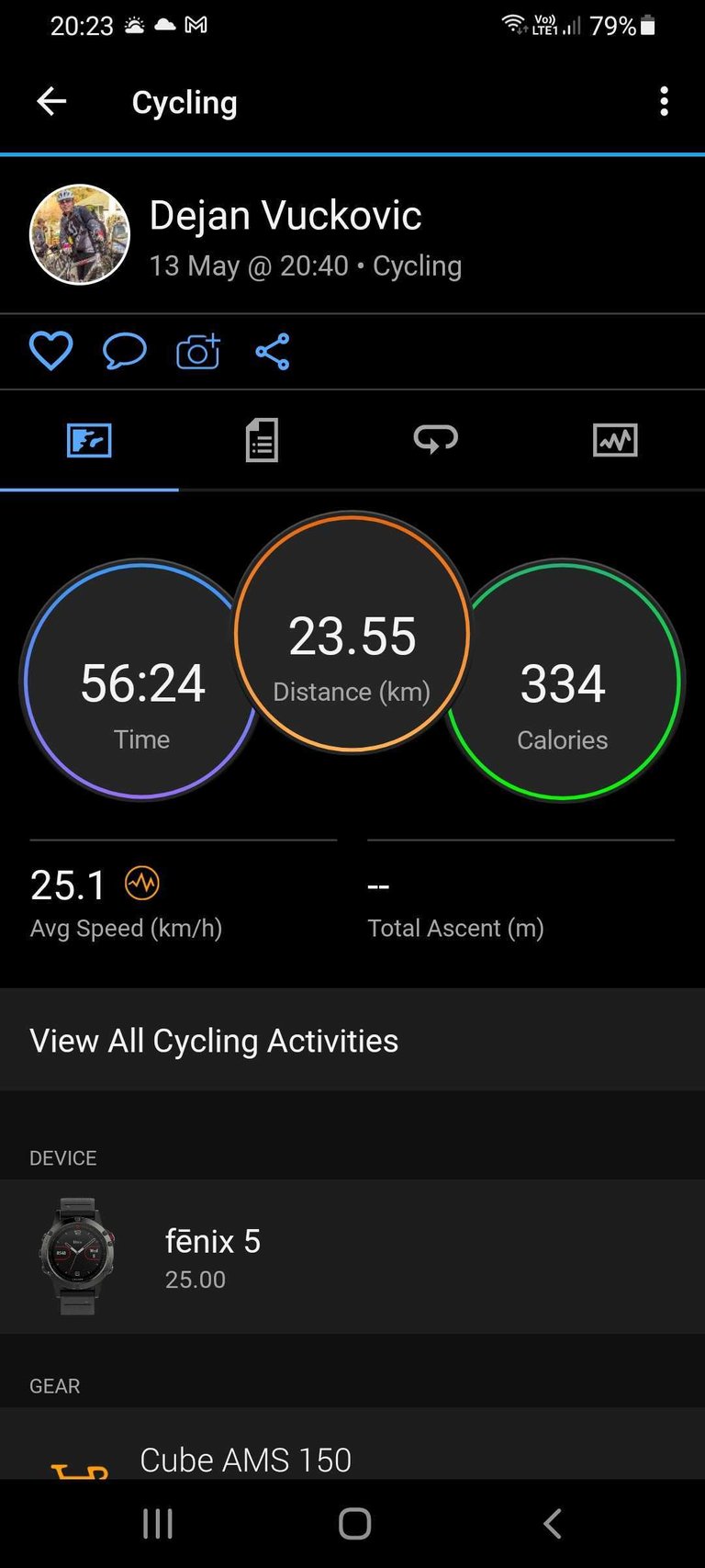Switch to the stats details tab
This screenshot has height=1568, width=705.
point(263,440)
